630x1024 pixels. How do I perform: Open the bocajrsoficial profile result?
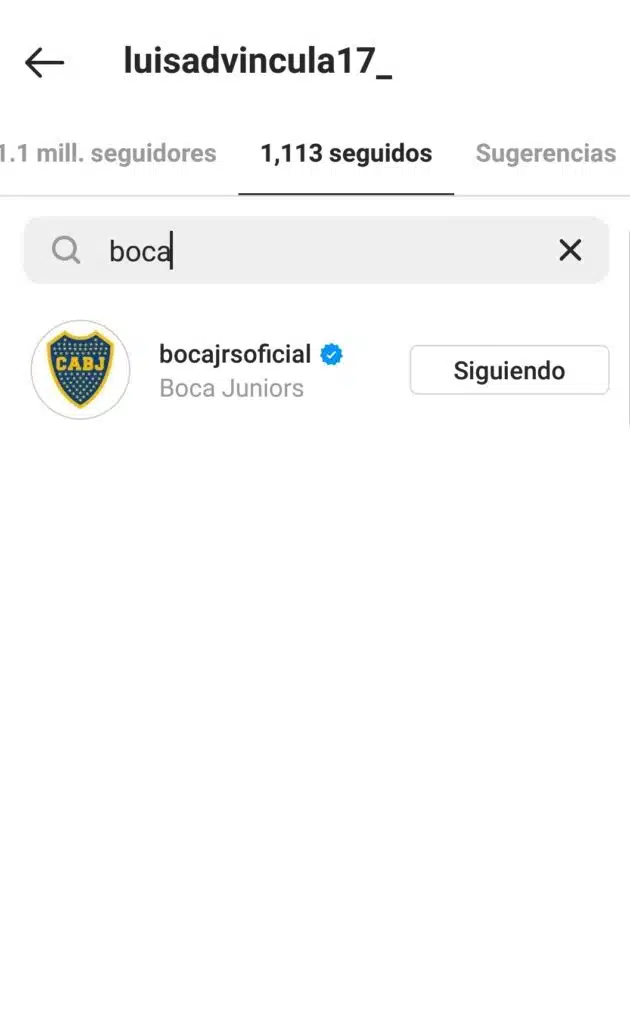[235, 370]
